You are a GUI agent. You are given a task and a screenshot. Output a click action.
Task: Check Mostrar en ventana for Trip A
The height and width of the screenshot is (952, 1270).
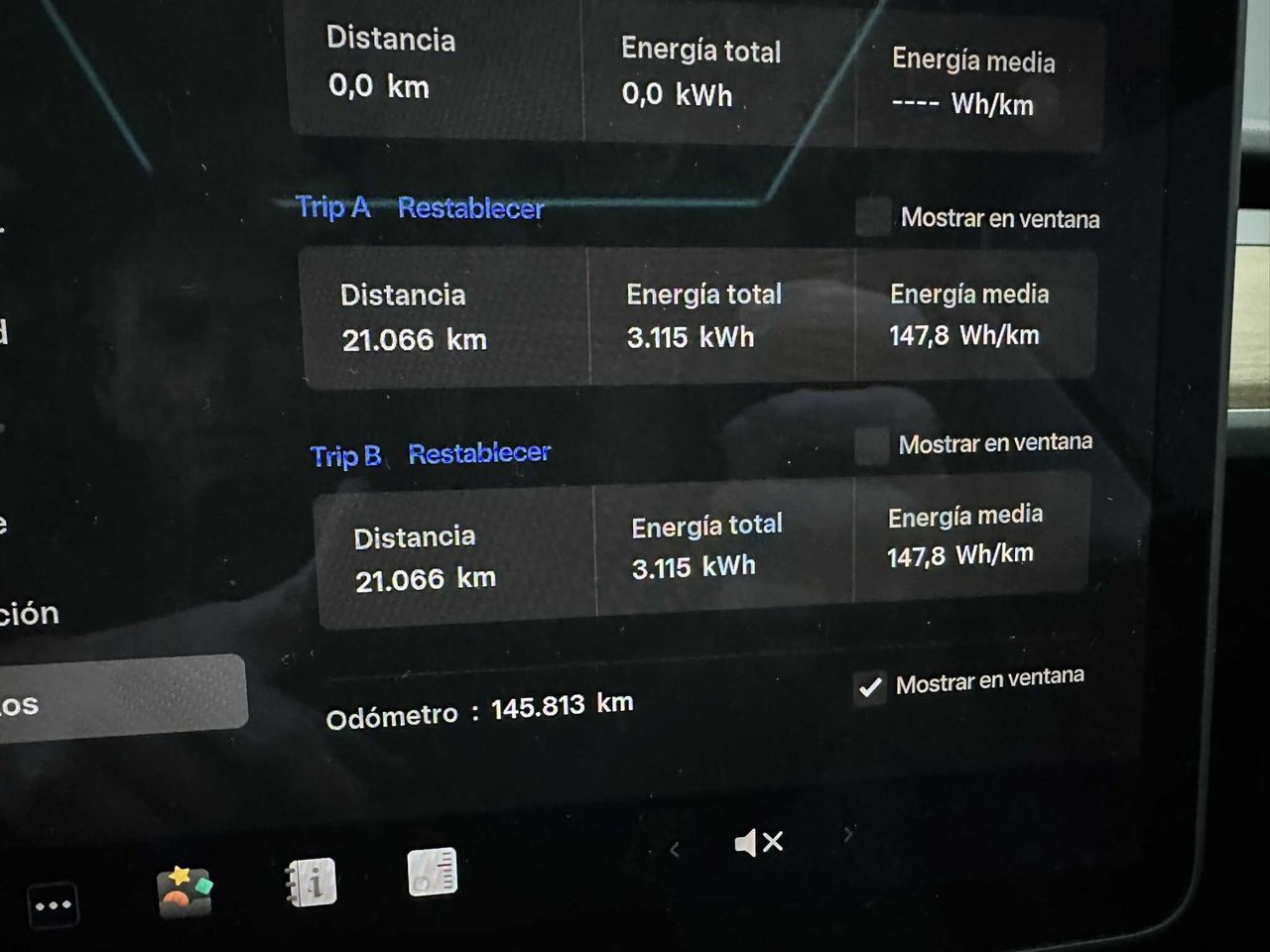pyautogui.click(x=873, y=217)
